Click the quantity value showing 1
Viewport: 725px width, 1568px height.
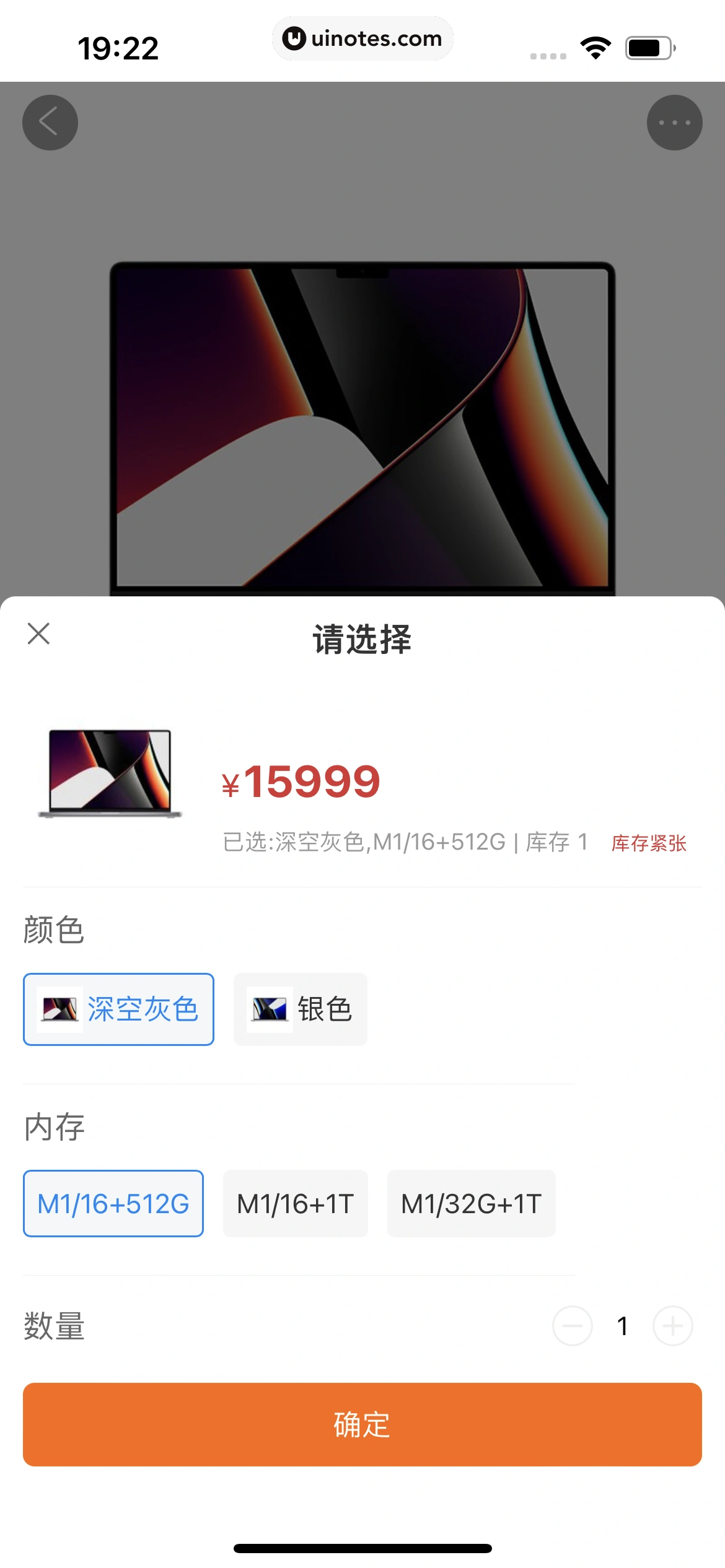[x=621, y=1325]
